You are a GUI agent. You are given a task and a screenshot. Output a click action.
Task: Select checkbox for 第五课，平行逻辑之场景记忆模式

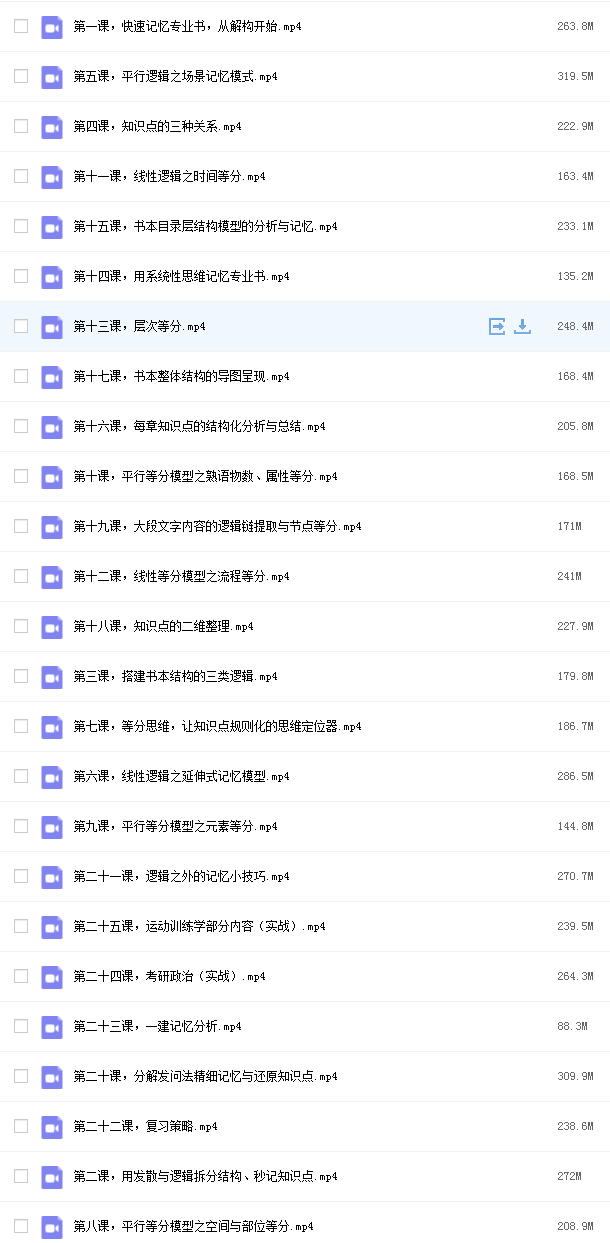pyautogui.click(x=21, y=76)
